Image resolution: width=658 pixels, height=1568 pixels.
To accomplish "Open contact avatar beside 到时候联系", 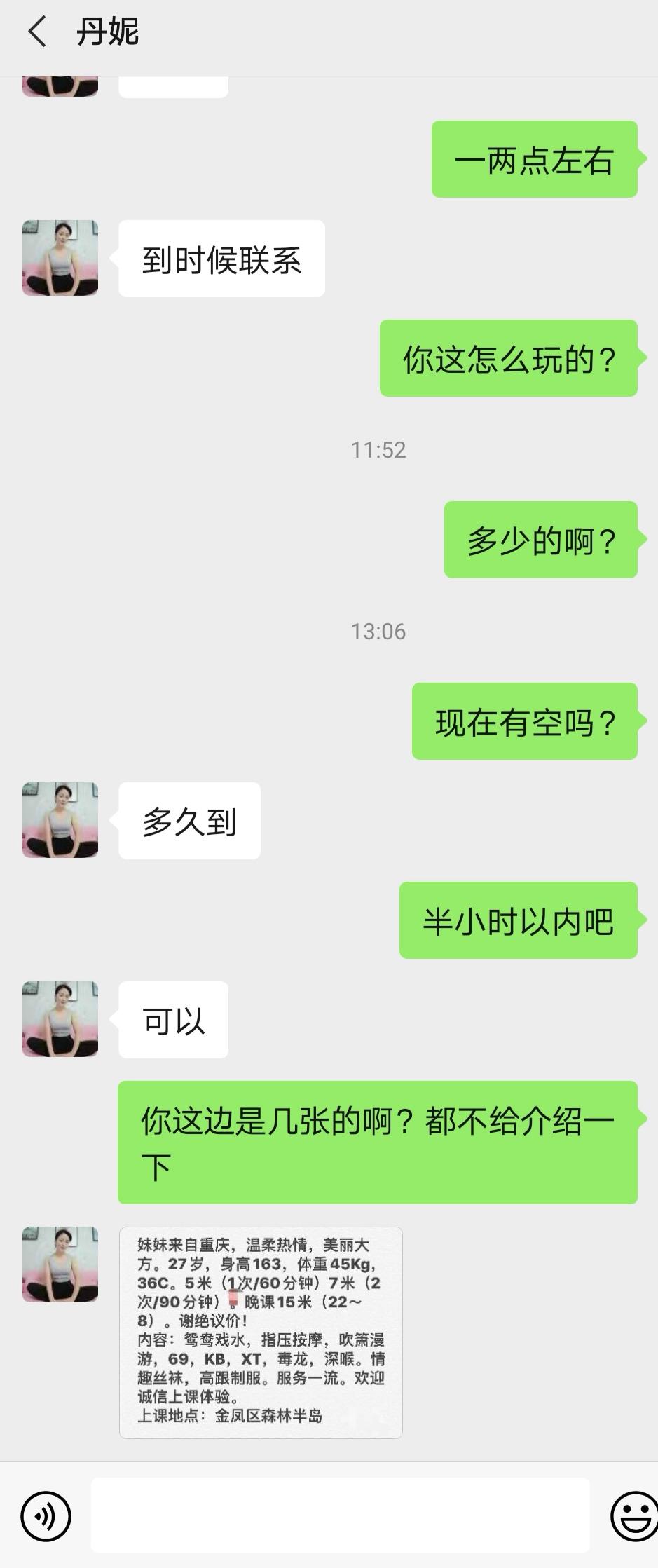I will tap(60, 258).
